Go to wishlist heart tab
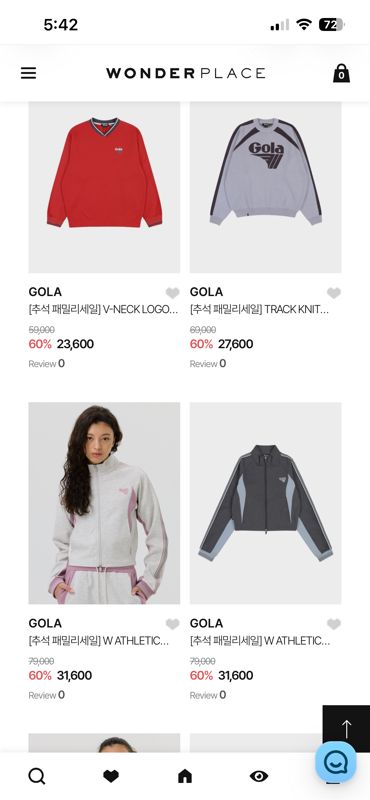This screenshot has width=370, height=800. coord(111,776)
